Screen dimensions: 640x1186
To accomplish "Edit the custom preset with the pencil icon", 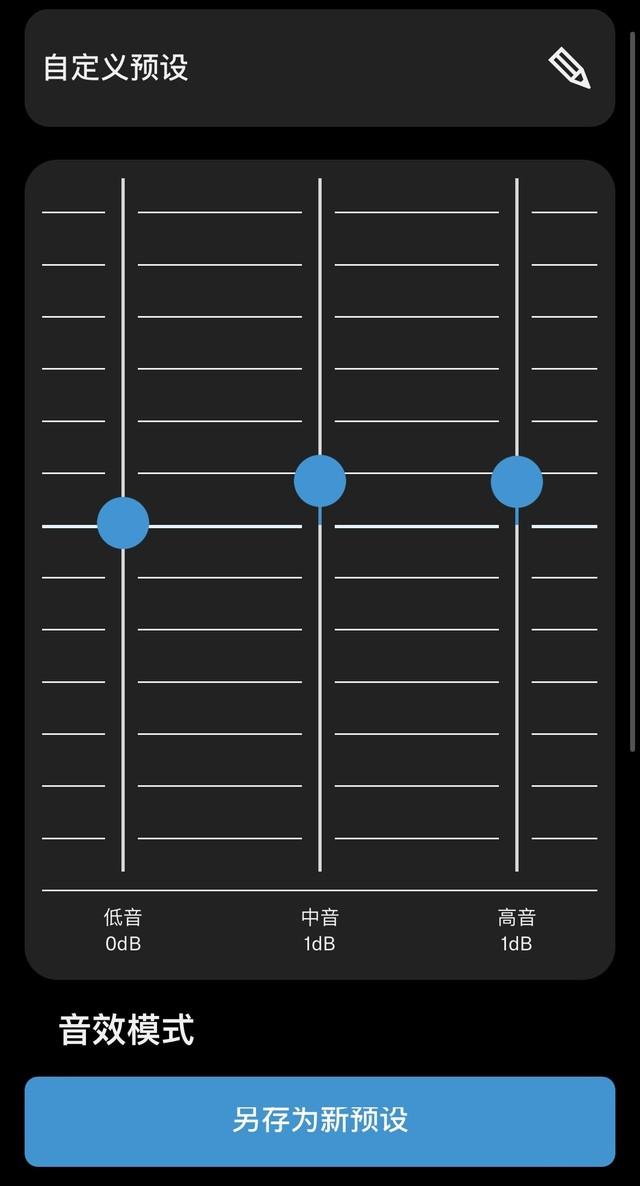I will tap(569, 68).
